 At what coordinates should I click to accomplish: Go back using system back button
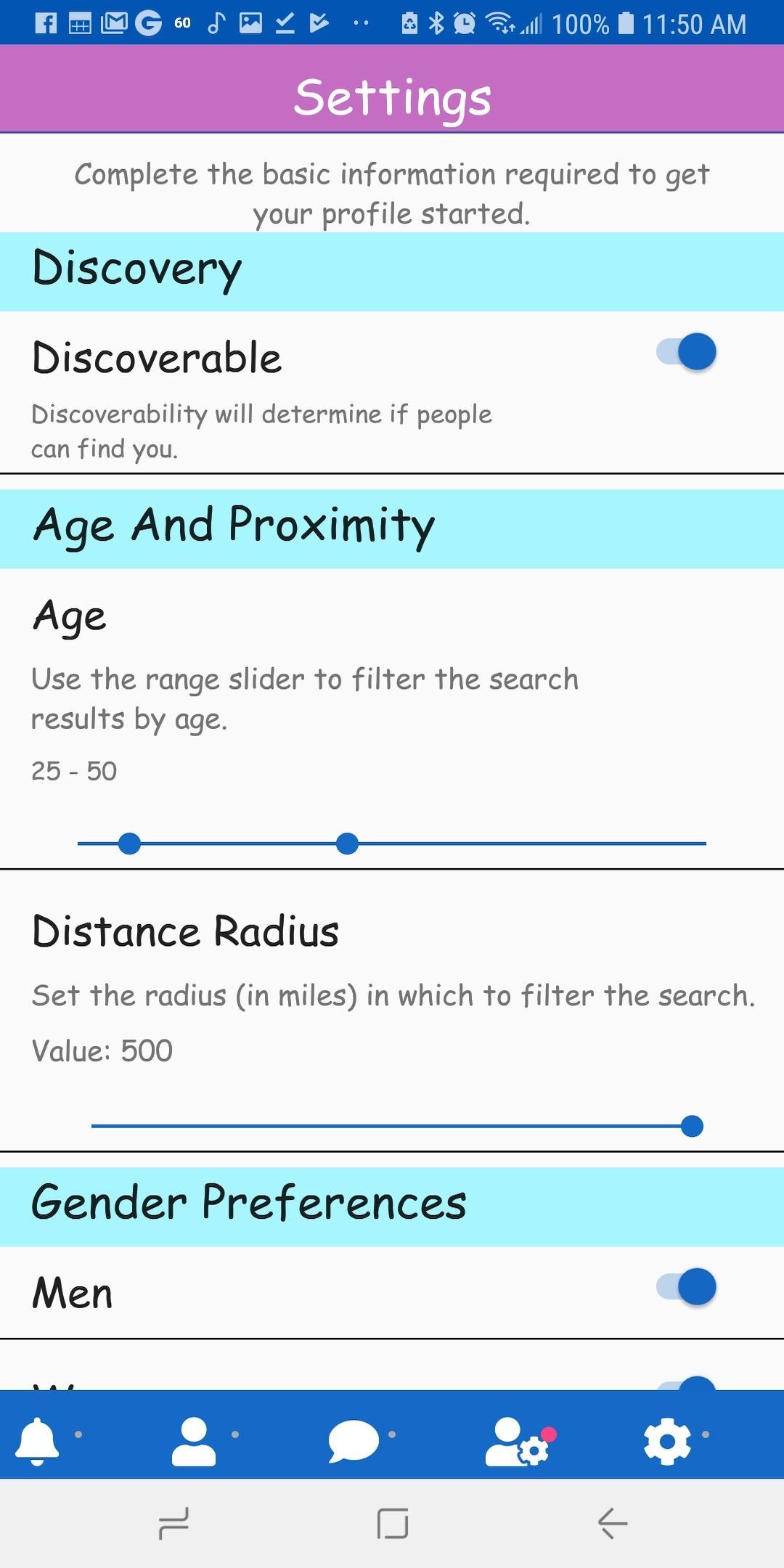point(612,1522)
